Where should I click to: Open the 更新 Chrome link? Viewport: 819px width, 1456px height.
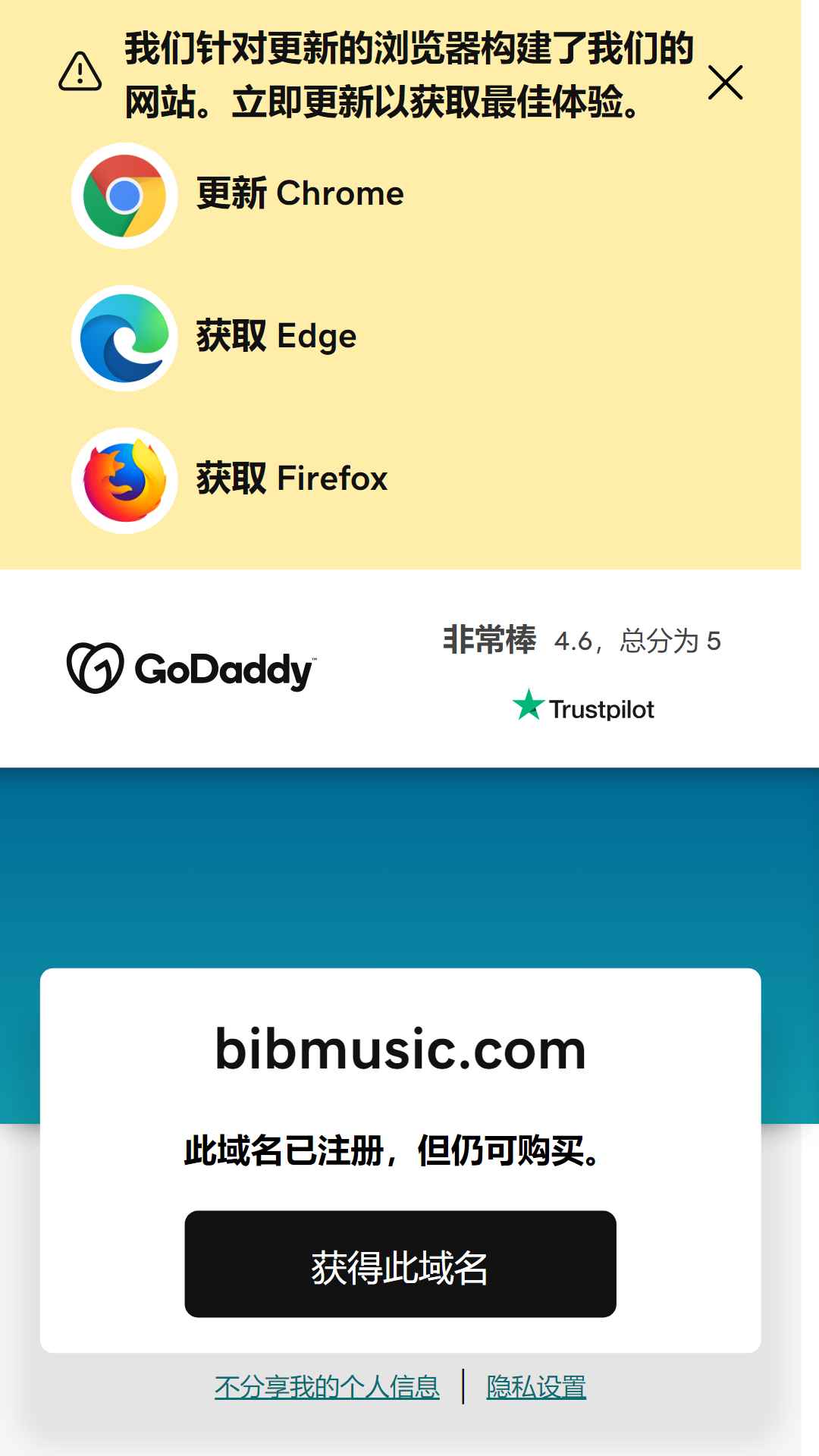click(x=238, y=195)
